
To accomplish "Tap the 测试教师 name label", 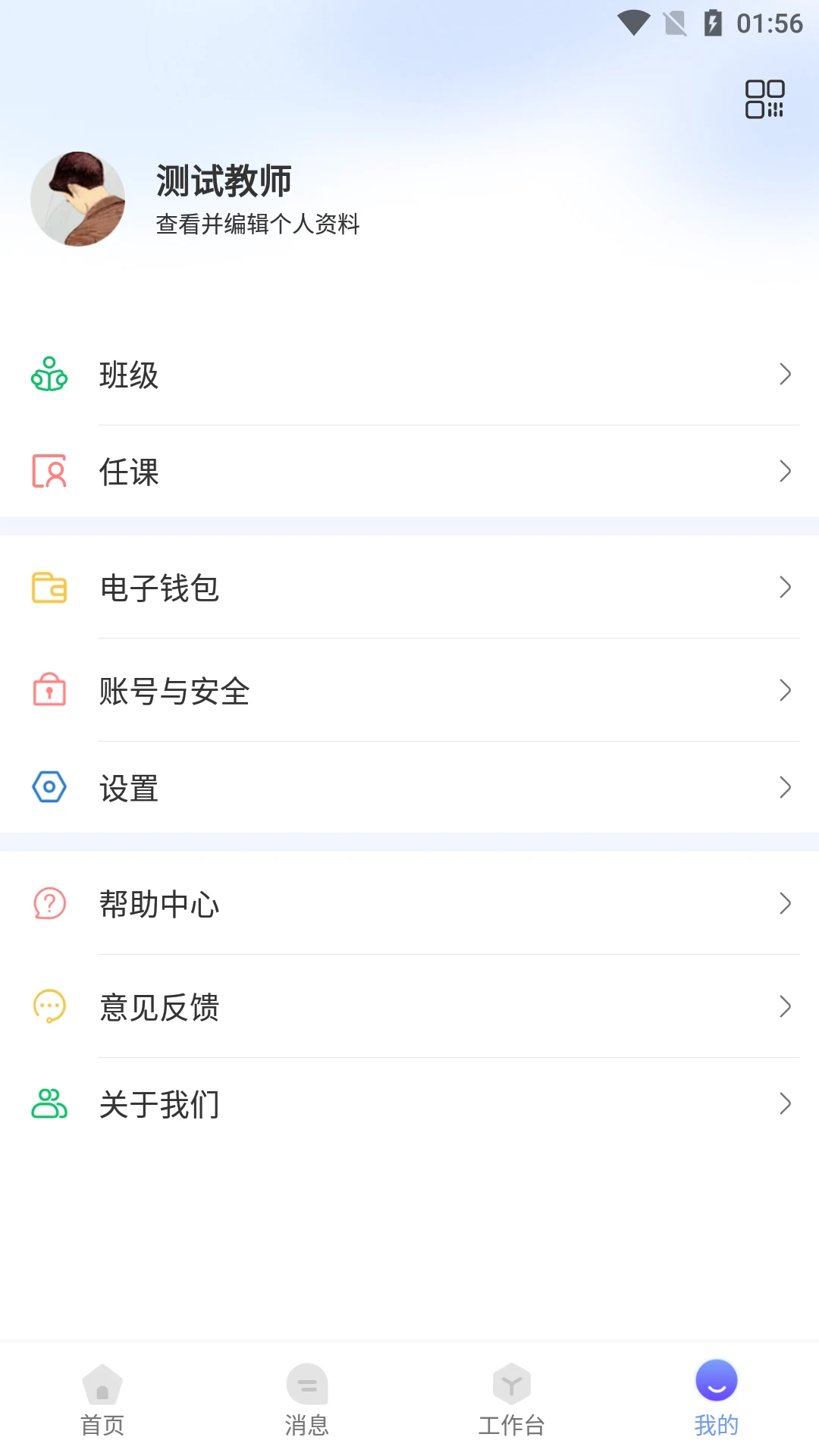I will tap(224, 182).
